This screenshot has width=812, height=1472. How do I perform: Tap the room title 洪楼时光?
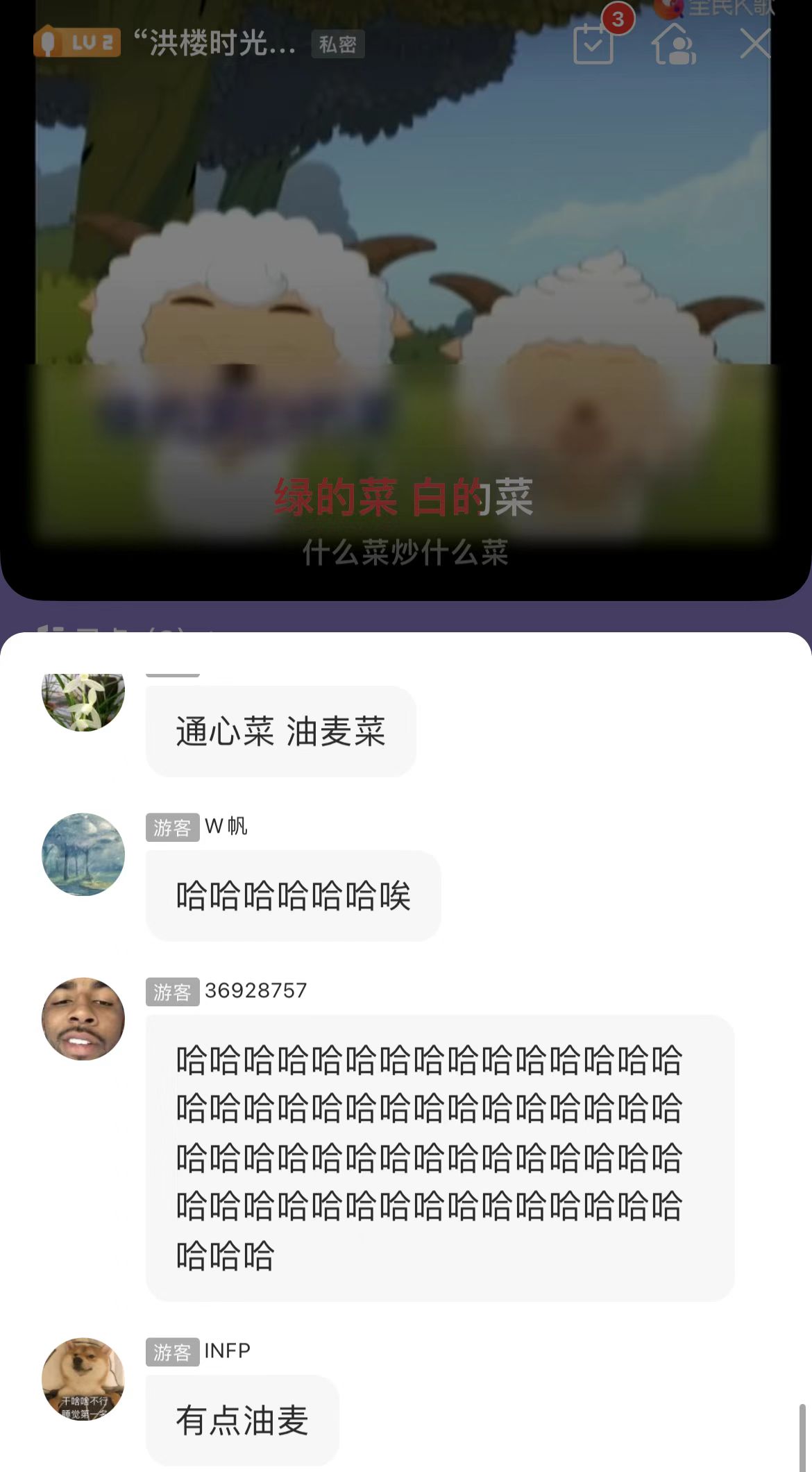[x=214, y=44]
